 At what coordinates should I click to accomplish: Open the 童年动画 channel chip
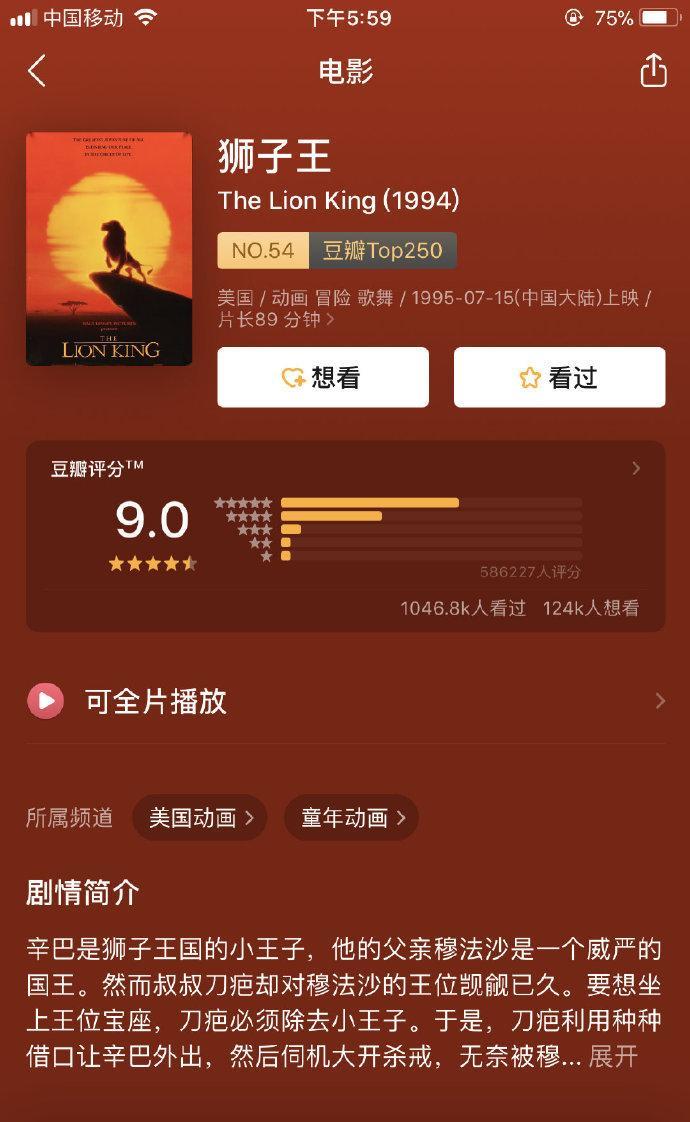351,817
